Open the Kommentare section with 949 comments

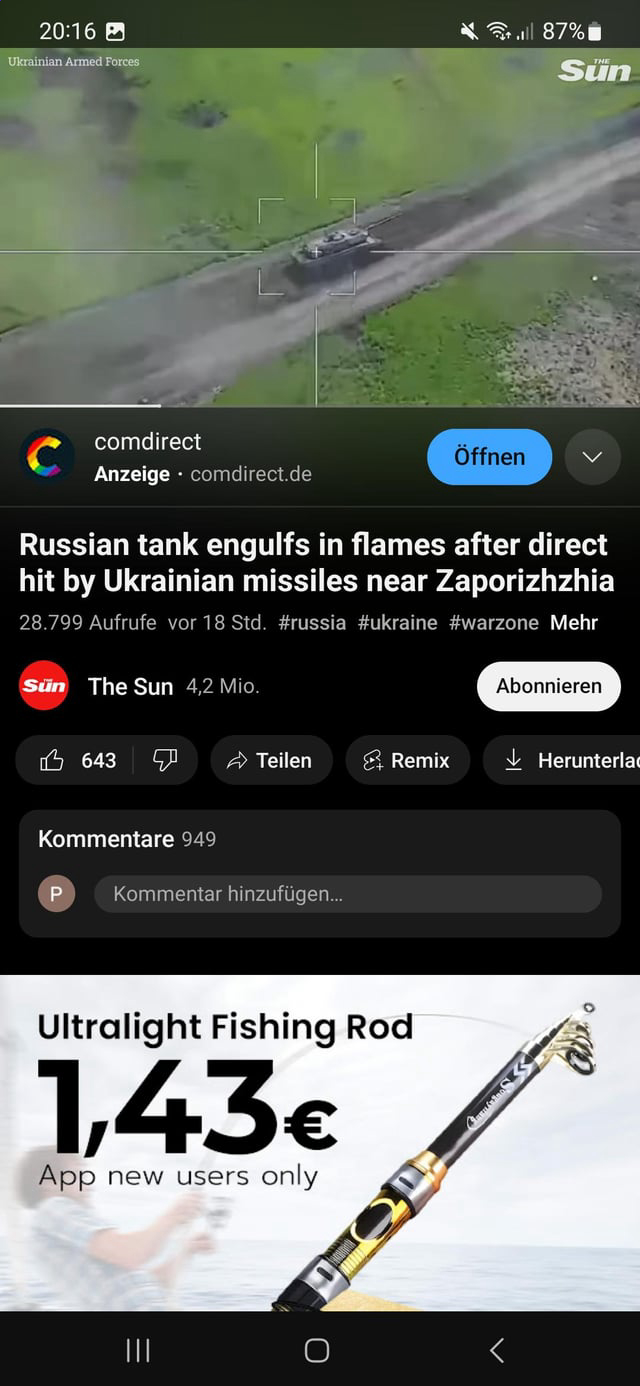click(x=127, y=839)
